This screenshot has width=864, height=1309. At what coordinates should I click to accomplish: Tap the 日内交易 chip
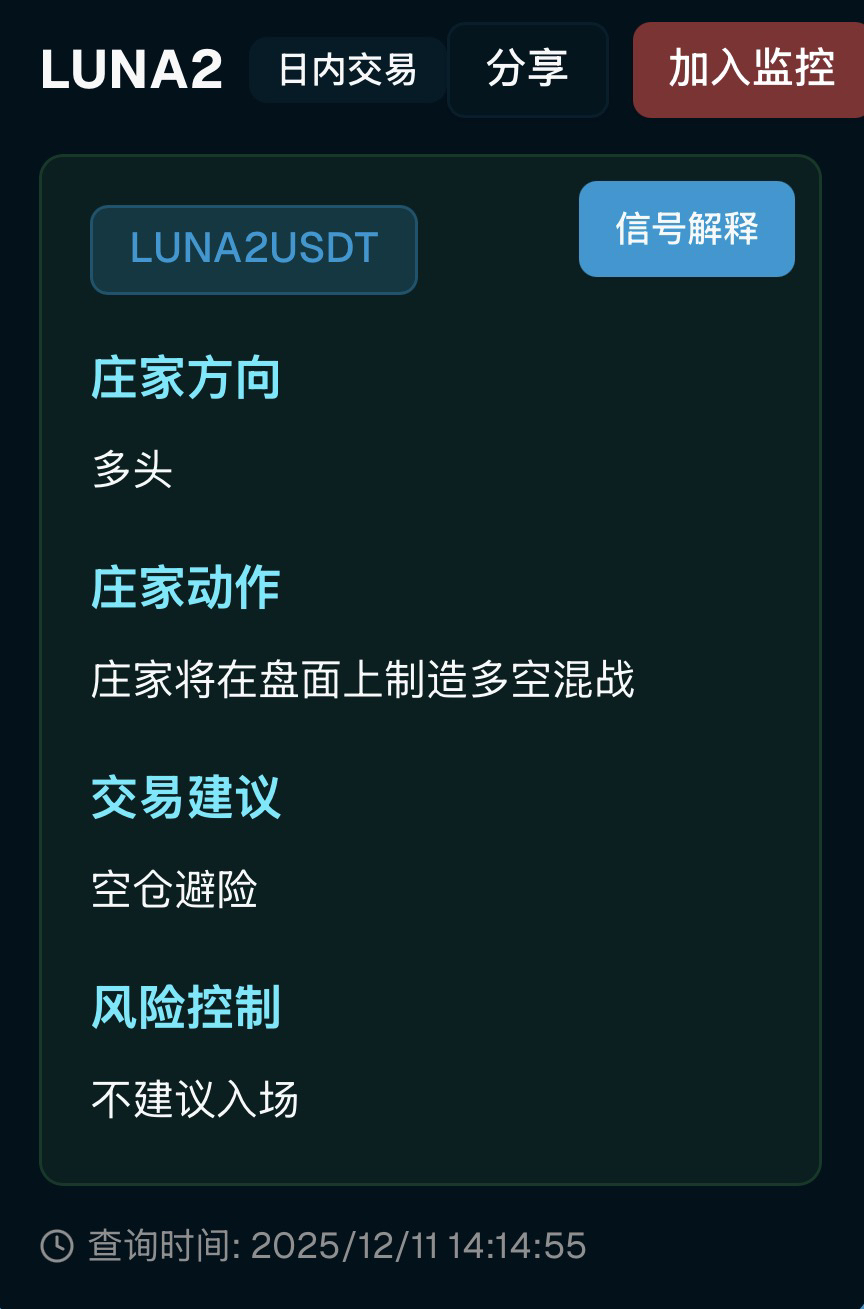pos(347,70)
